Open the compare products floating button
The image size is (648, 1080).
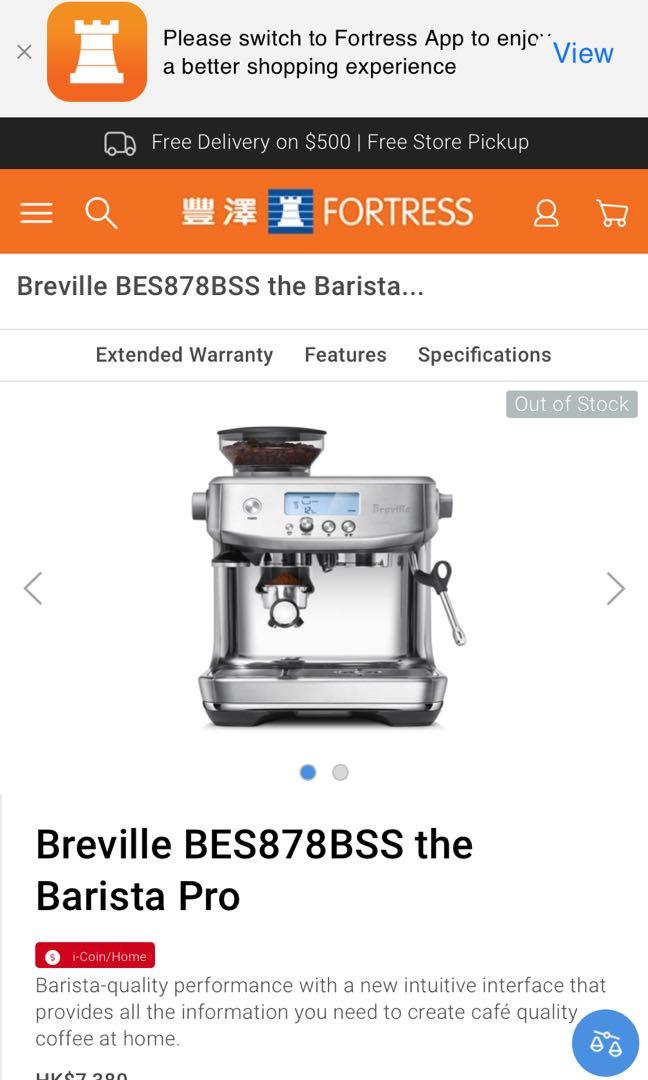605,1043
